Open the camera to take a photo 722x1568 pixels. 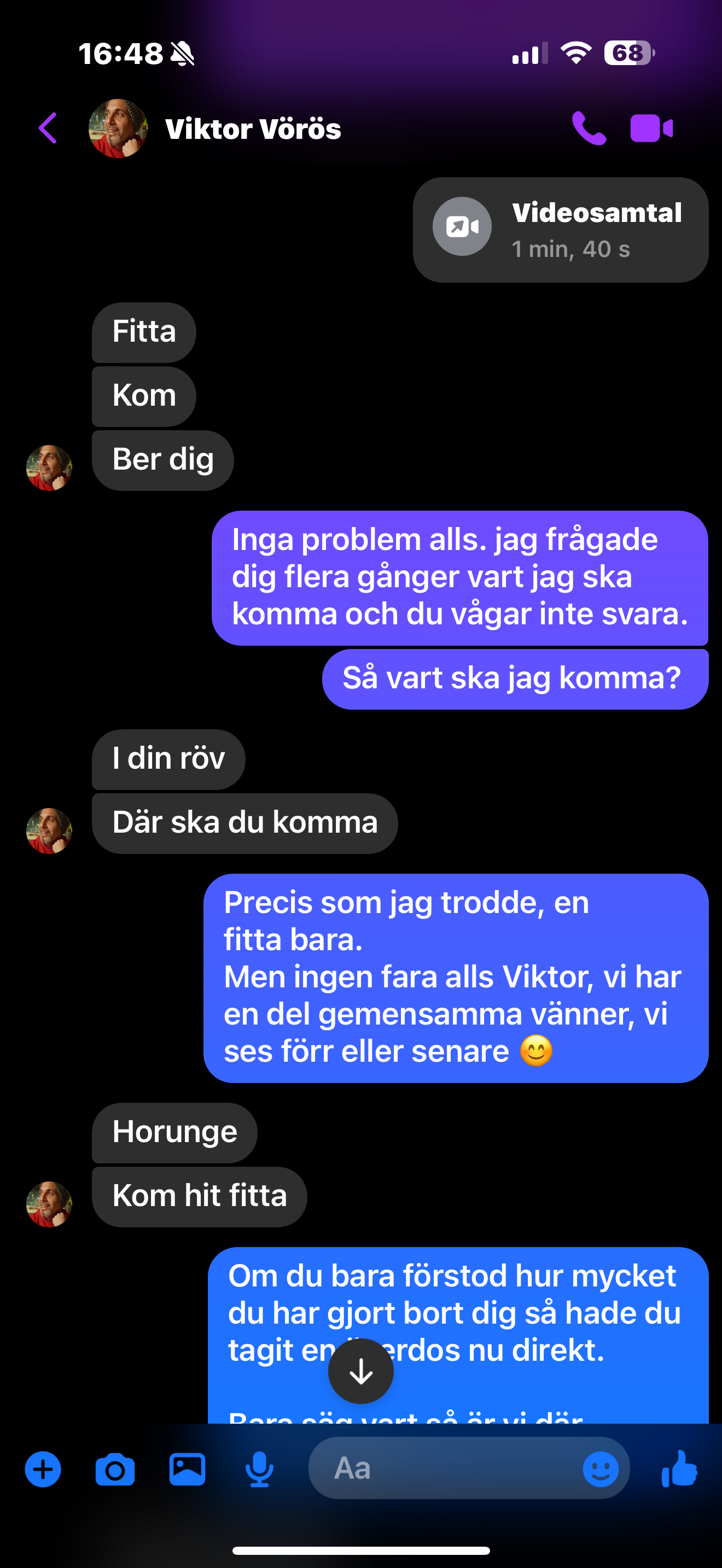click(x=115, y=1470)
